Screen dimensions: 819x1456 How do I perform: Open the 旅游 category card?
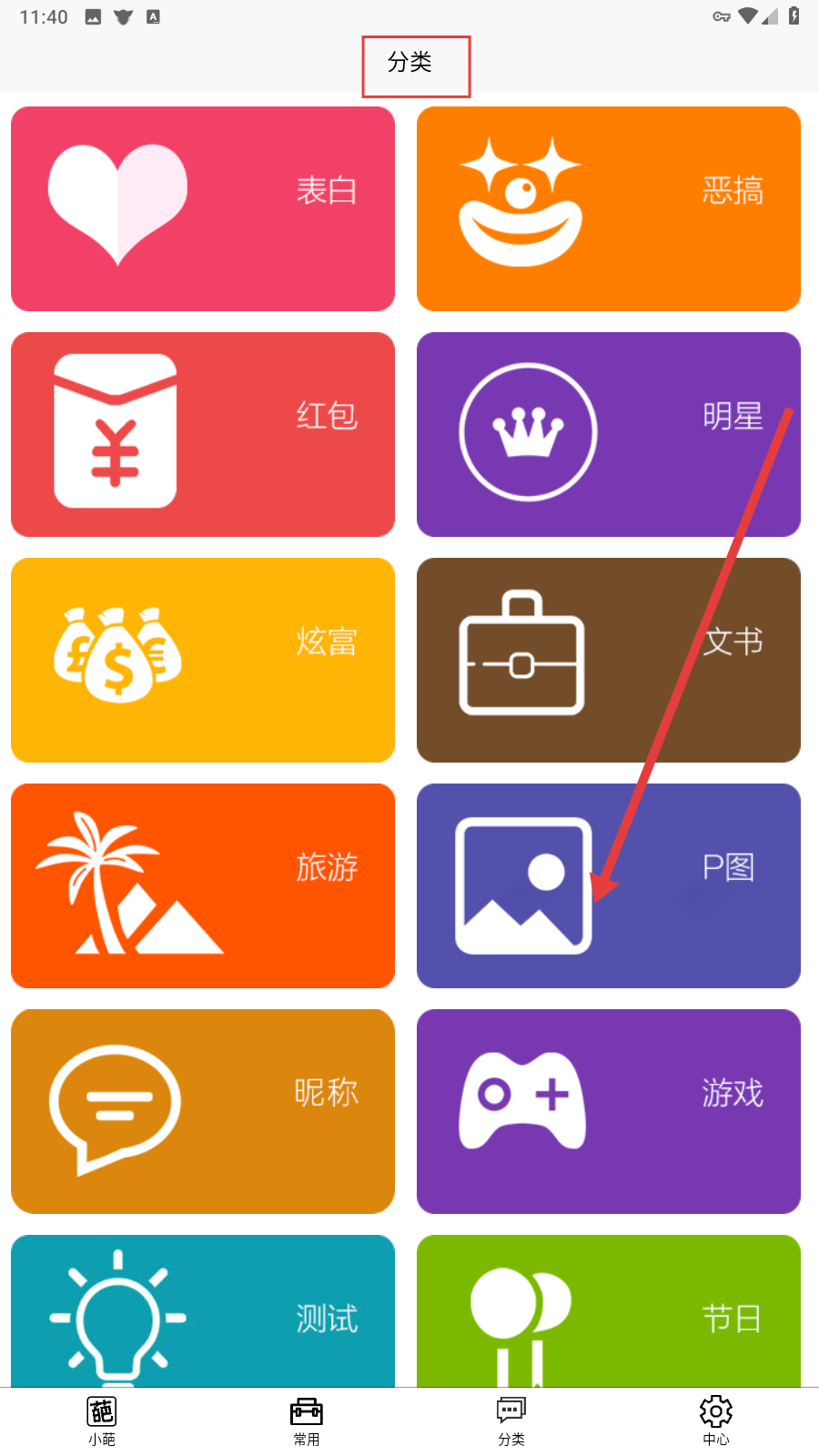pos(203,885)
